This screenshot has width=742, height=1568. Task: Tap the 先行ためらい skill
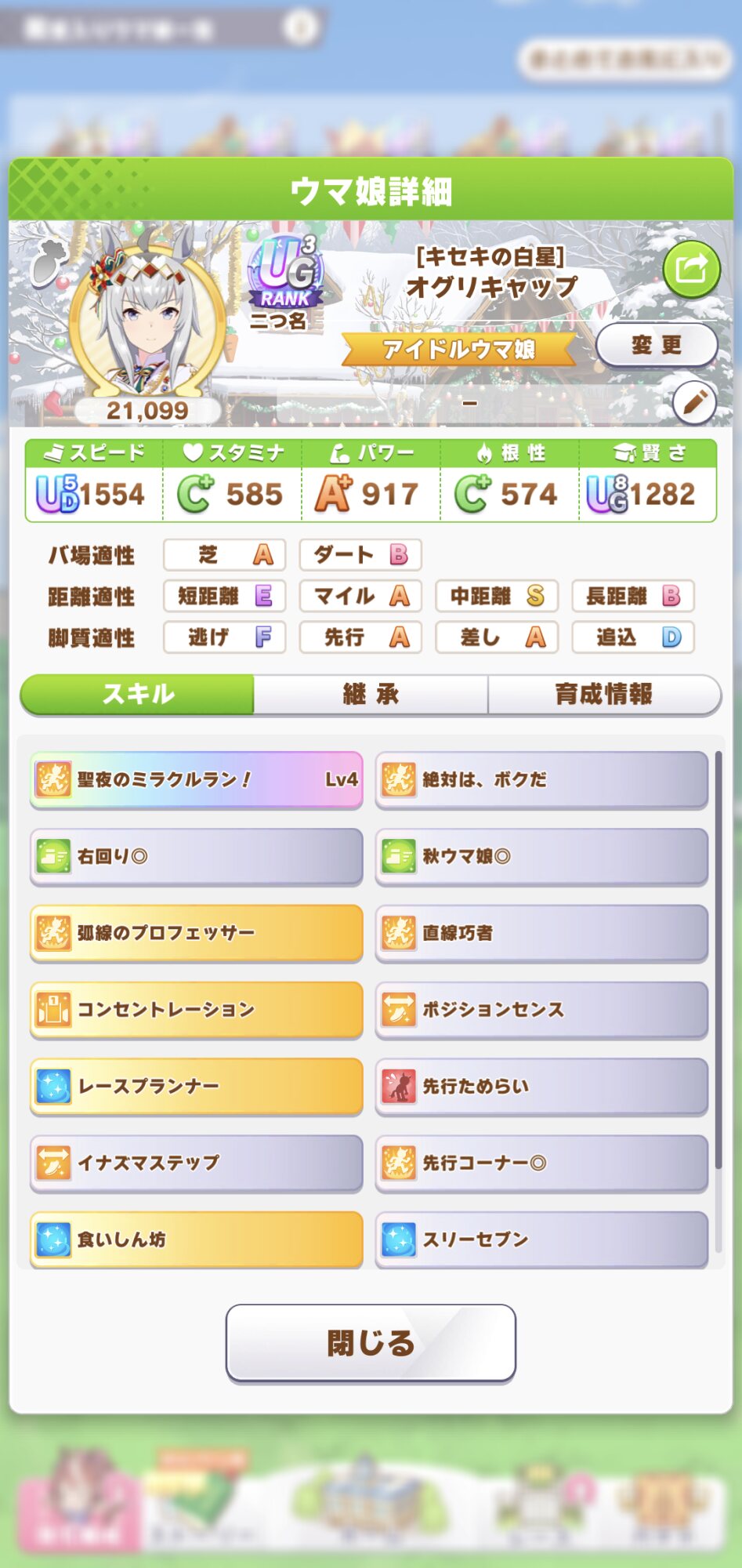click(x=541, y=1086)
